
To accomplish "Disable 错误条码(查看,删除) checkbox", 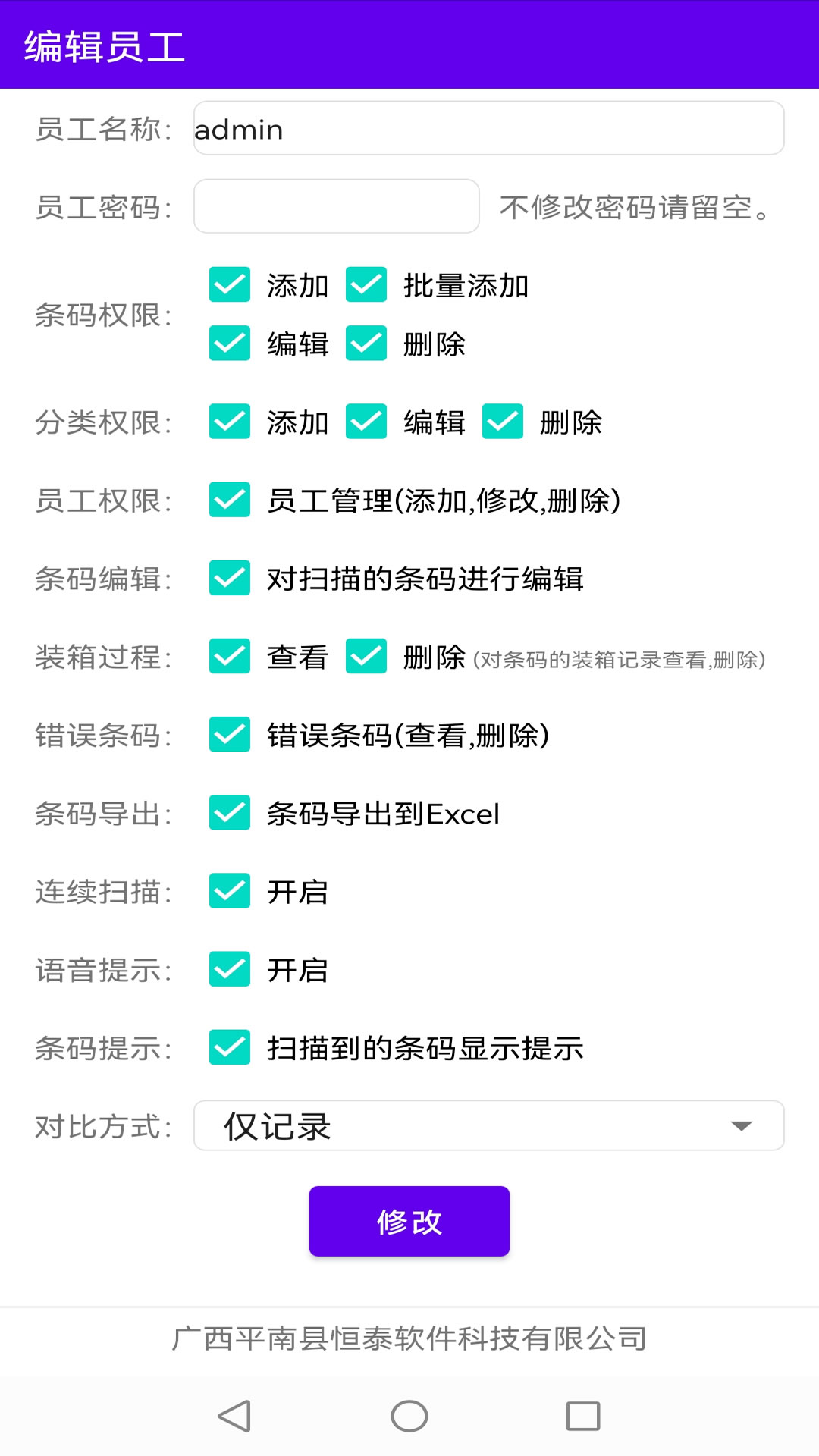I will (229, 735).
